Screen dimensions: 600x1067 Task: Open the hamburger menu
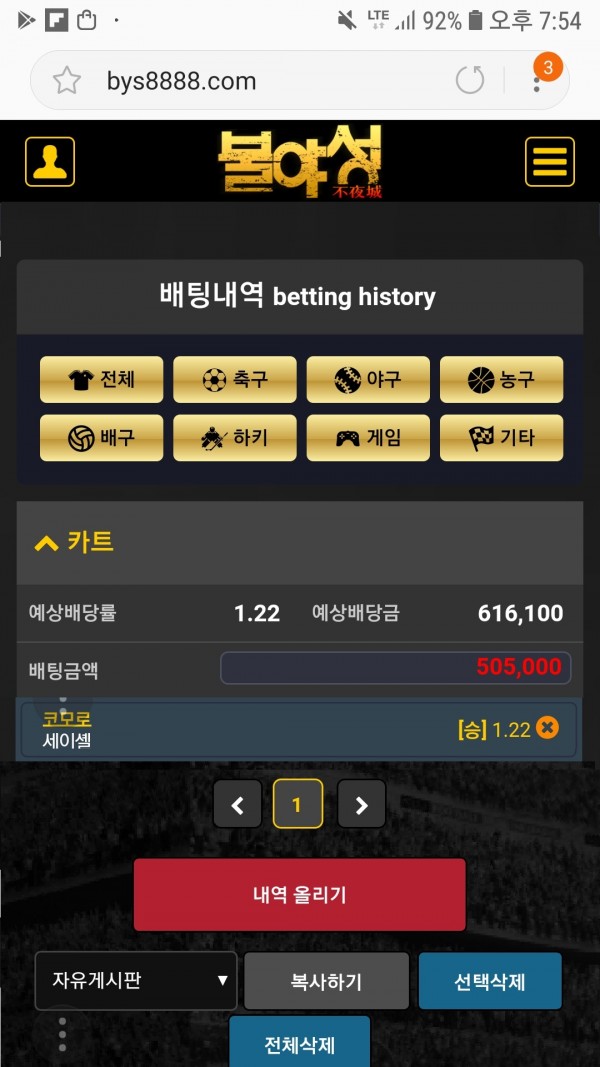pyautogui.click(x=550, y=161)
